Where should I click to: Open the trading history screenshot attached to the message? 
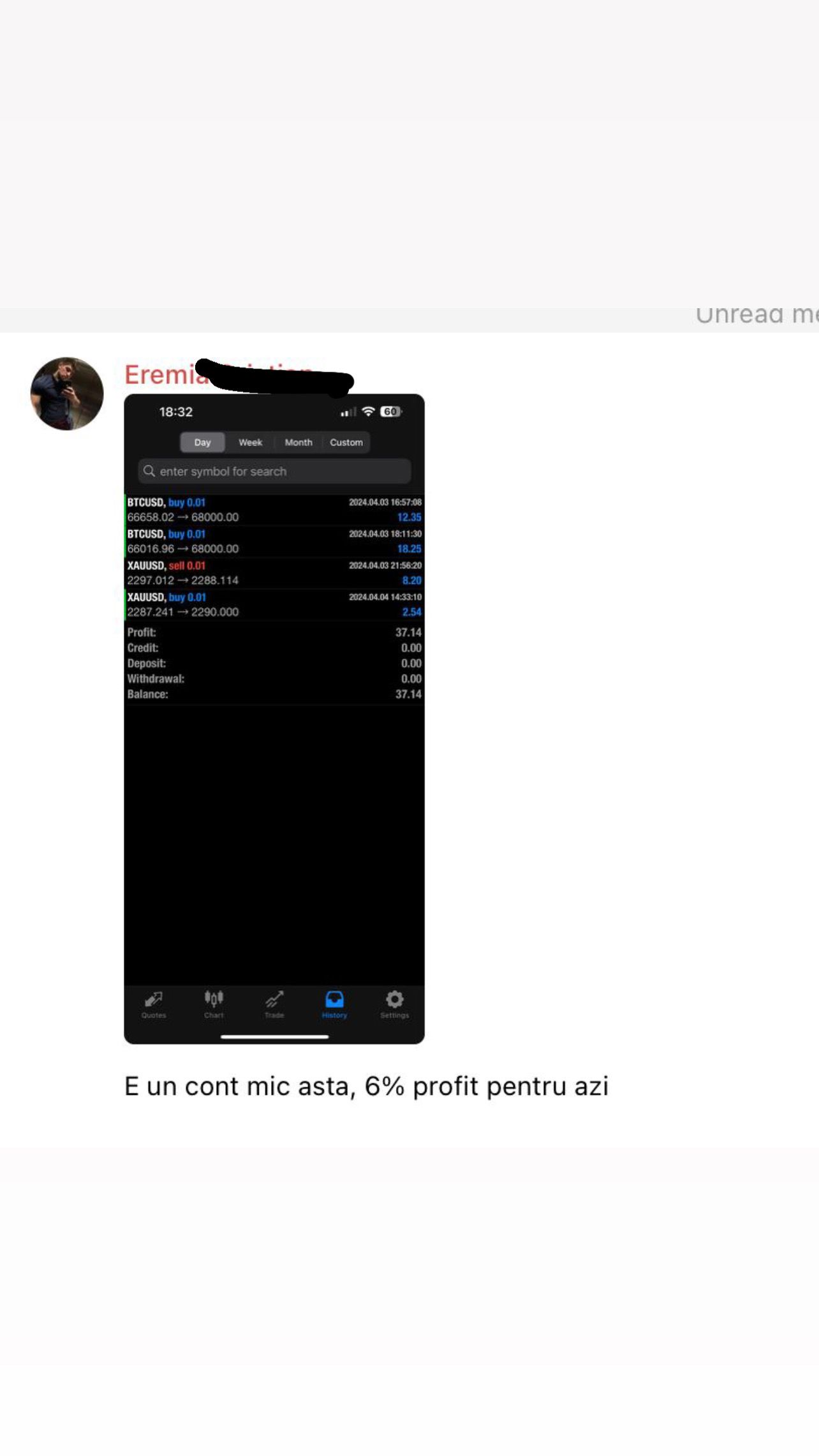click(274, 718)
